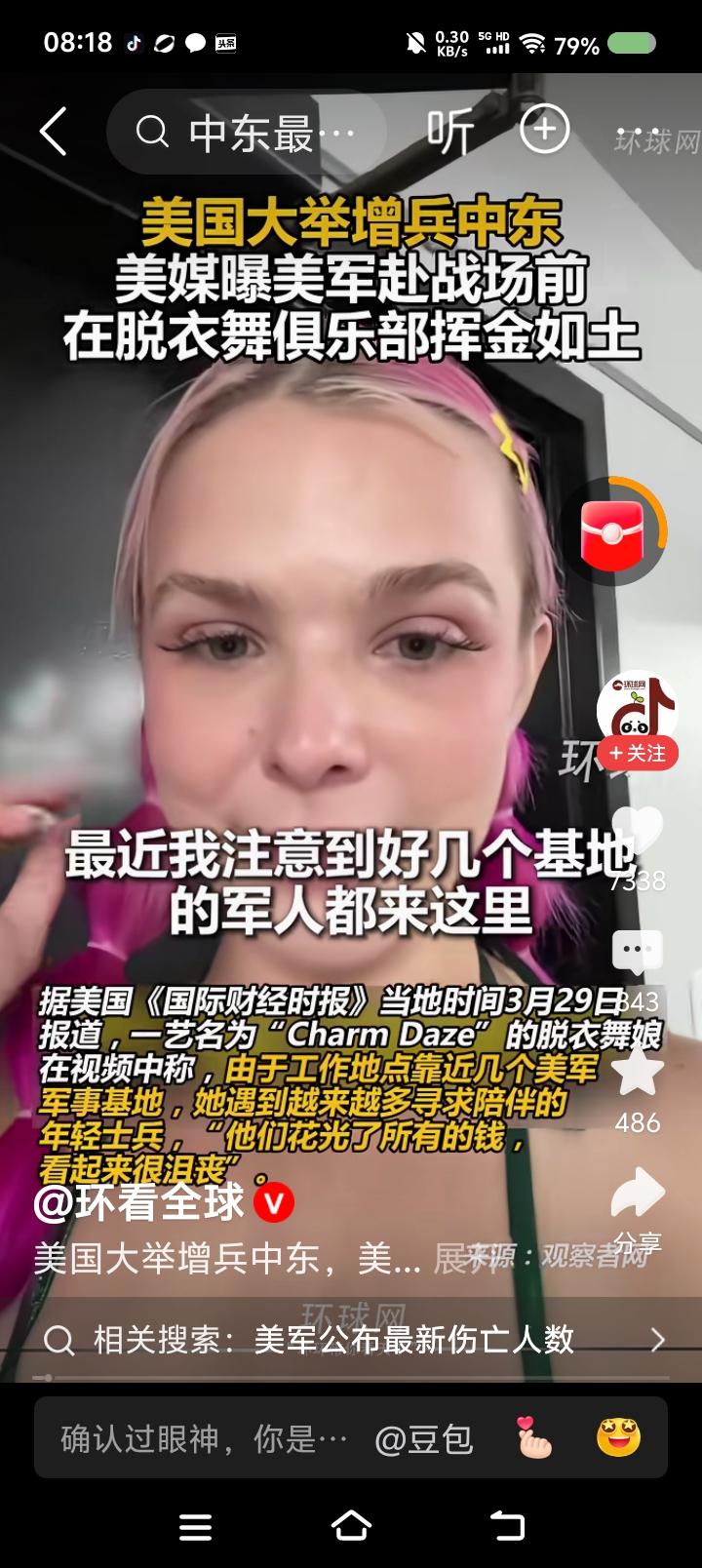702x1568 pixels.
Task: Tap the search magnifier in the search bar
Action: (152, 131)
